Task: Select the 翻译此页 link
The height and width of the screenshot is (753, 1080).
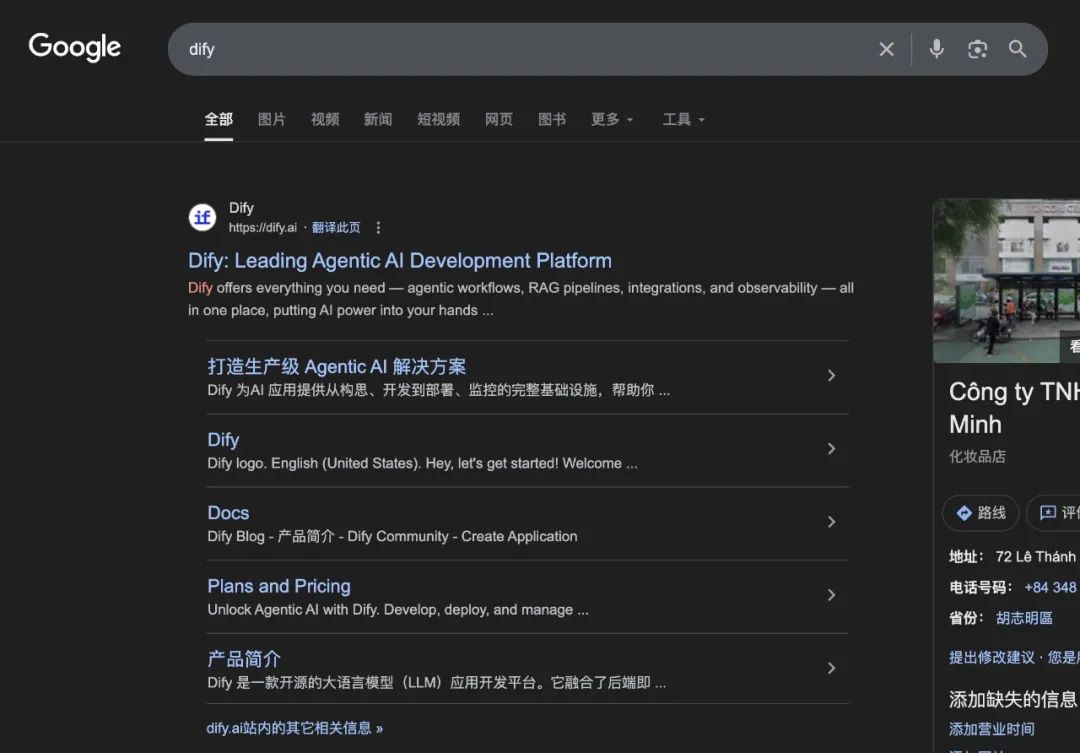Action: pos(336,227)
